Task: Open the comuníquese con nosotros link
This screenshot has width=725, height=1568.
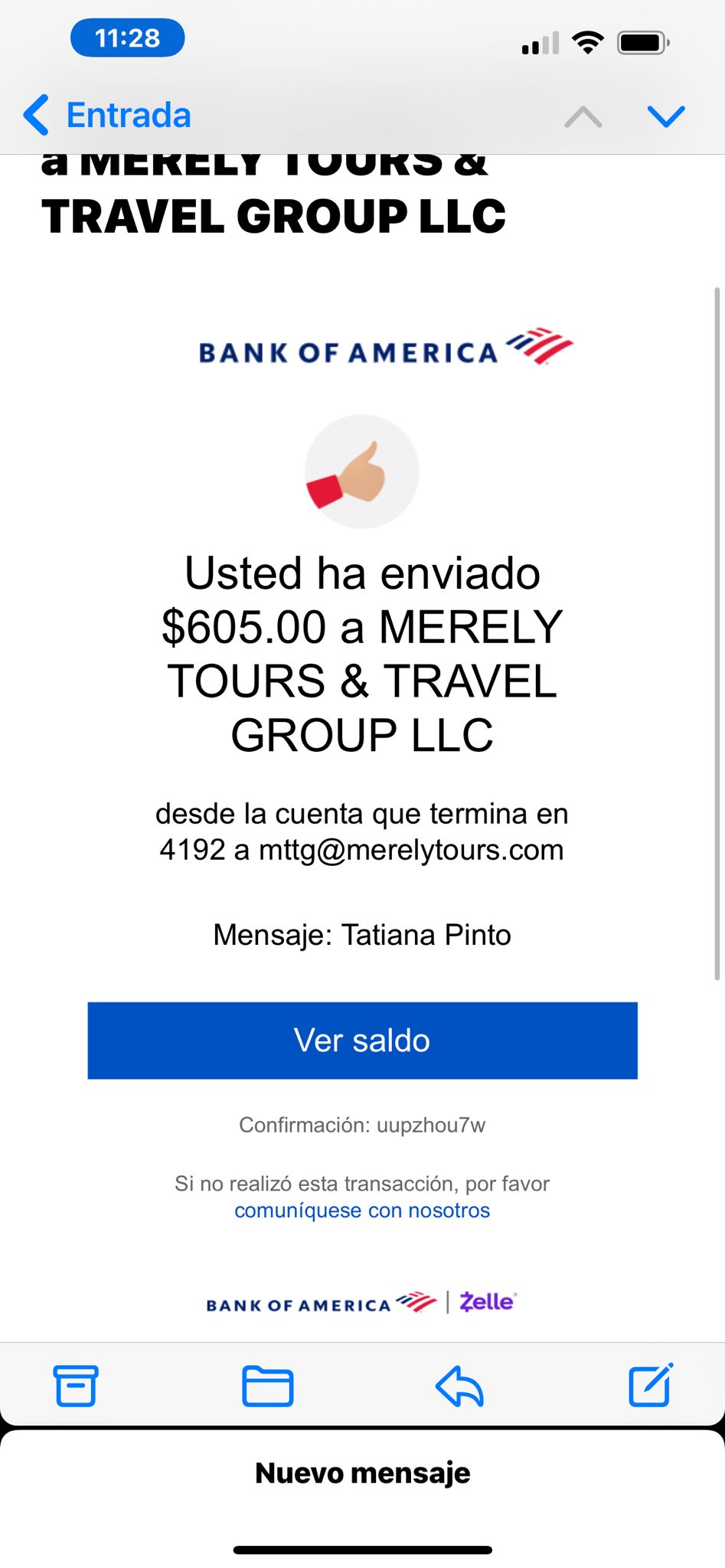Action: coord(362,1210)
